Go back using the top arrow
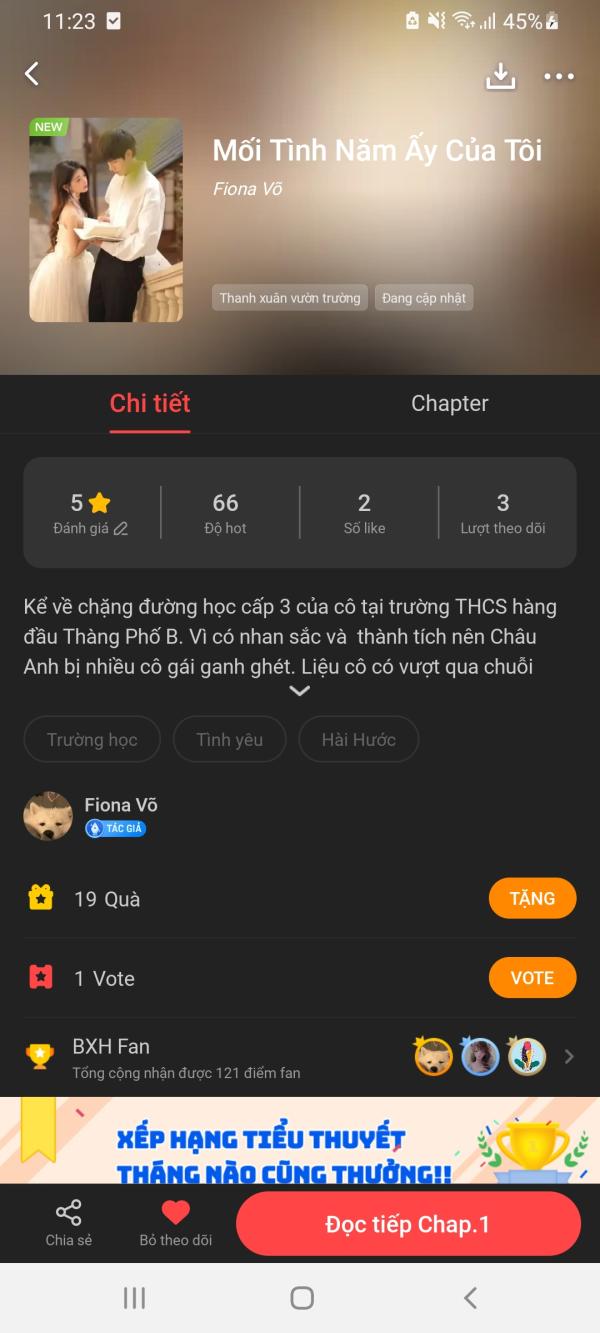The image size is (600, 1333). (x=32, y=74)
